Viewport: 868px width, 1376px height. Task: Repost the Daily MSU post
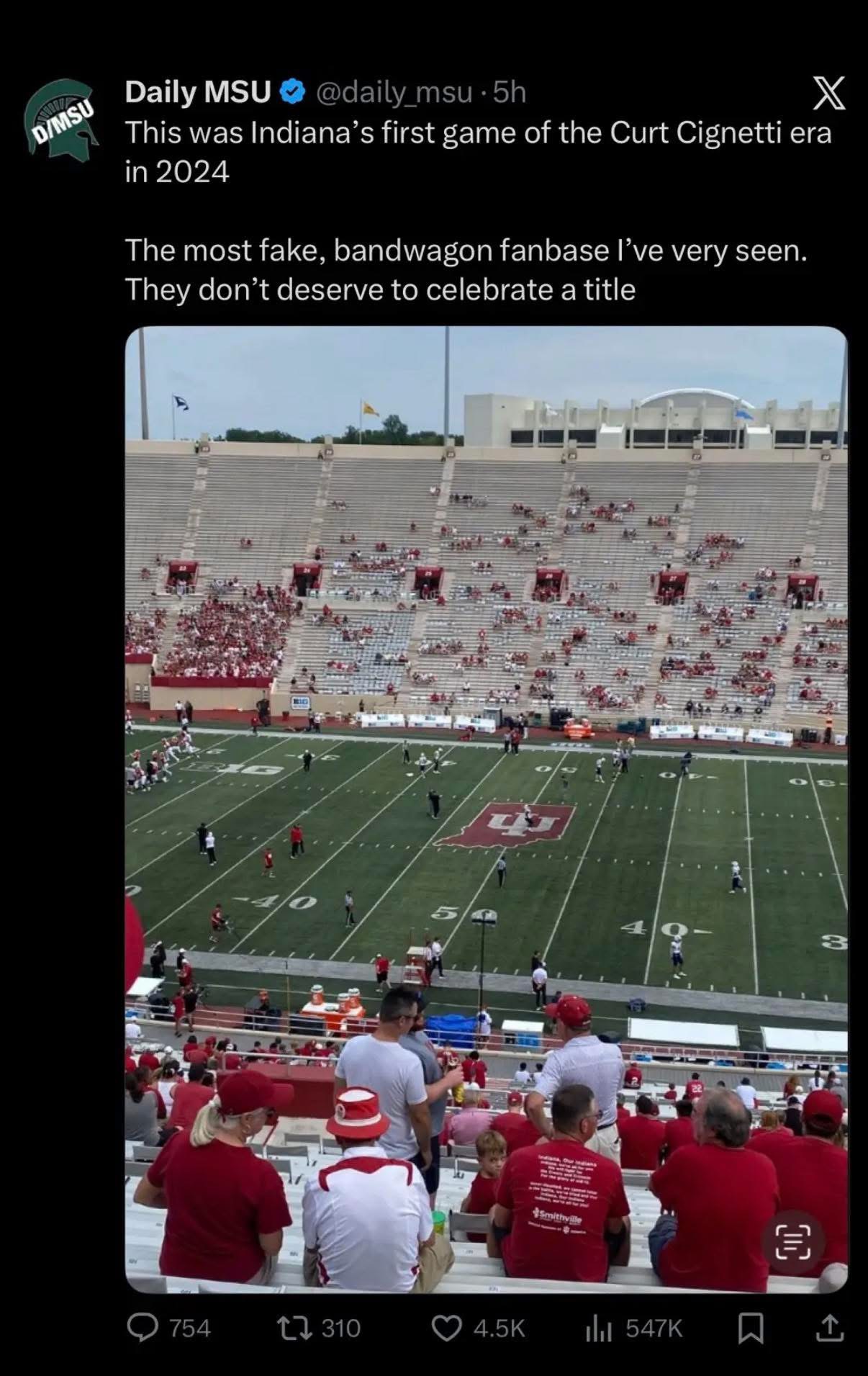pyautogui.click(x=295, y=1328)
